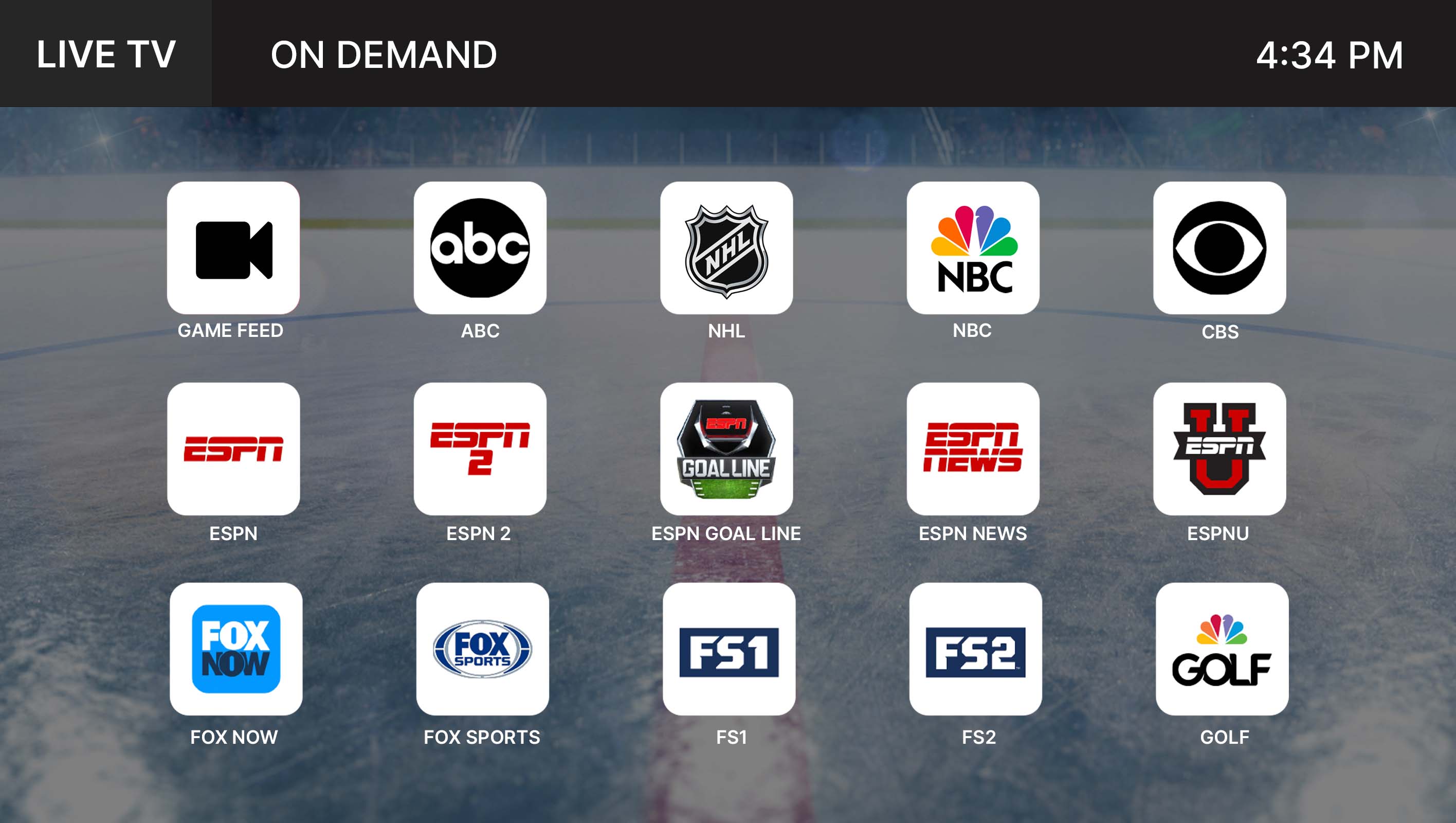The height and width of the screenshot is (823, 1456).
Task: Watch the NBC channel
Action: point(972,248)
